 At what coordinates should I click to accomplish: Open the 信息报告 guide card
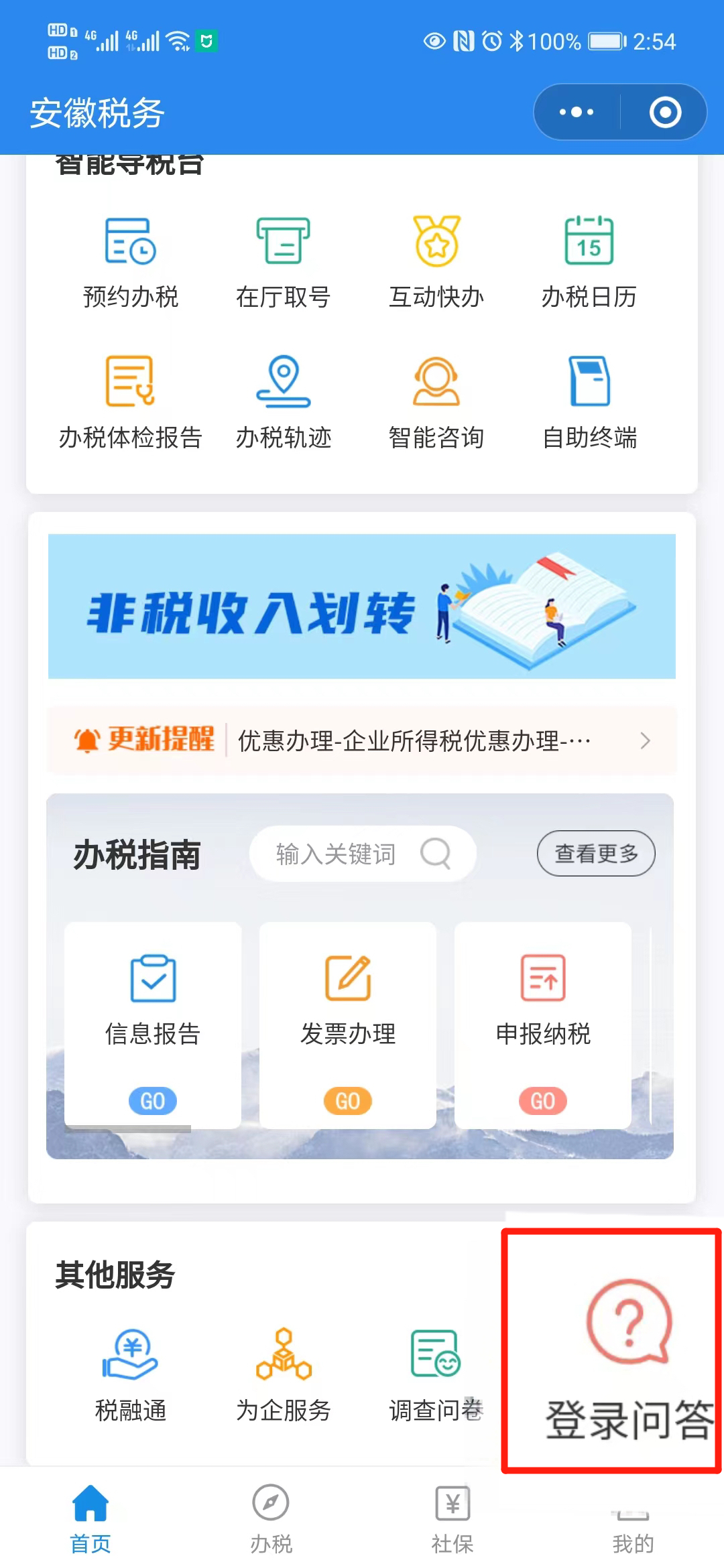point(153,1025)
